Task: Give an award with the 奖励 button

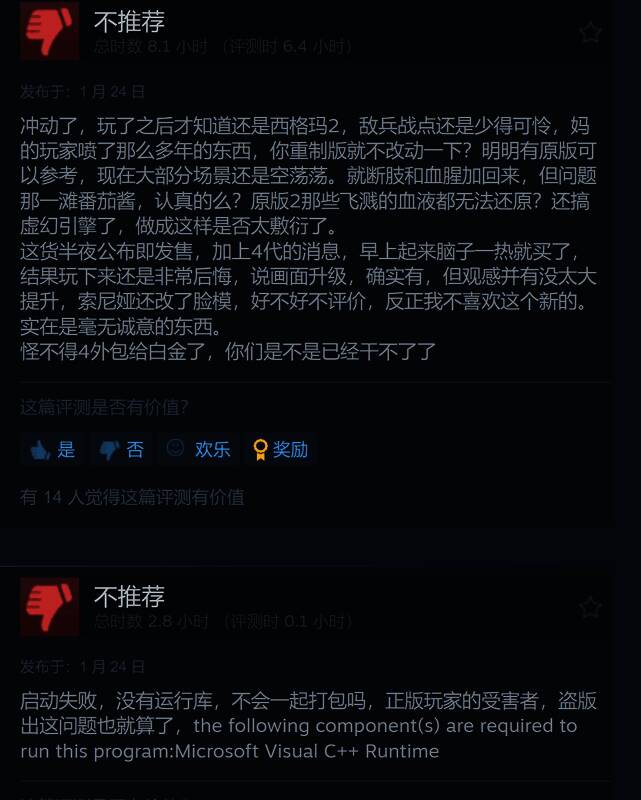Action: click(280, 450)
